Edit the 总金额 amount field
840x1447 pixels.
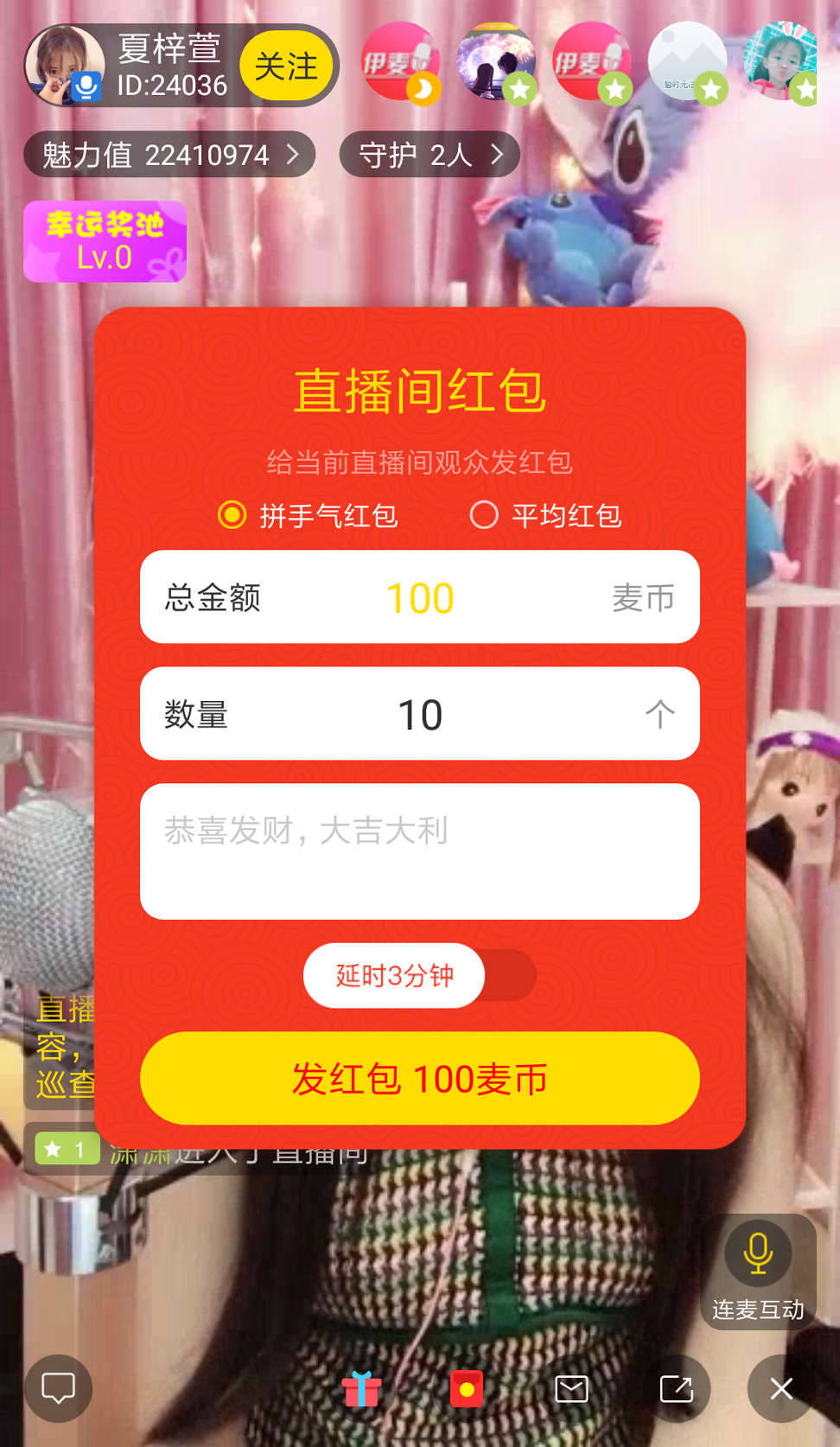420,597
